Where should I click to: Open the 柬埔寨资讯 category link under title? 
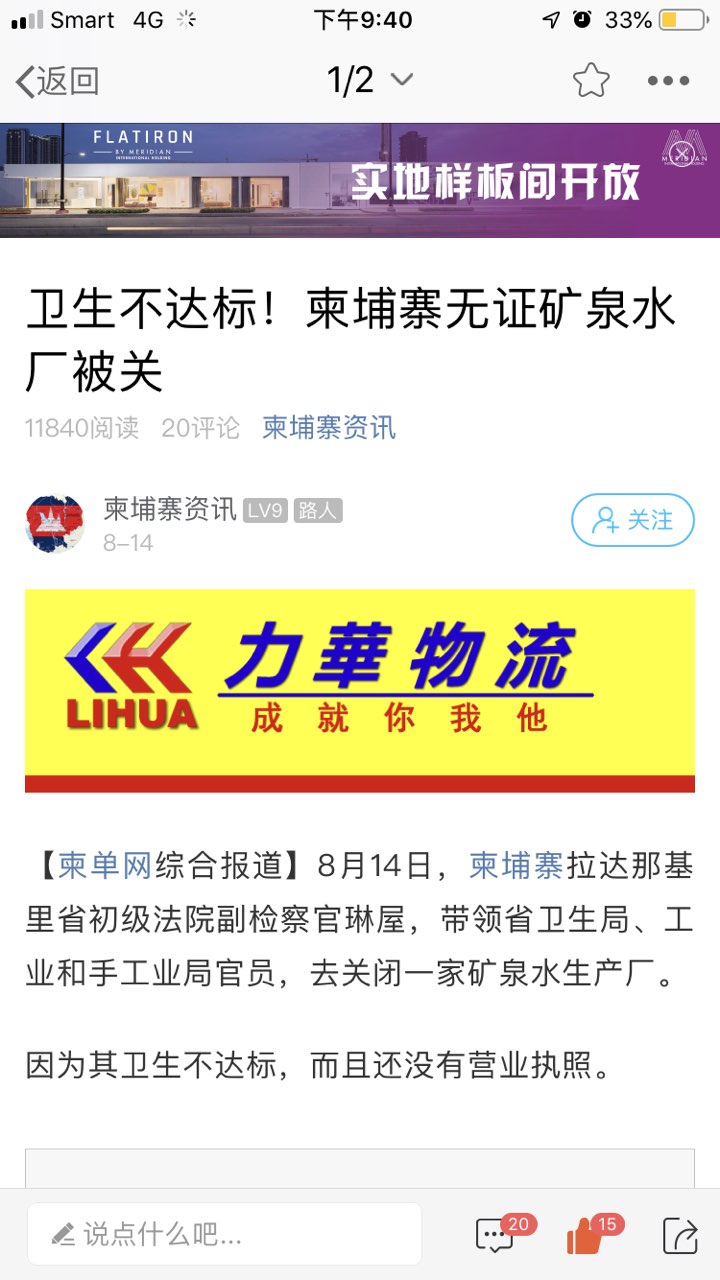point(329,428)
